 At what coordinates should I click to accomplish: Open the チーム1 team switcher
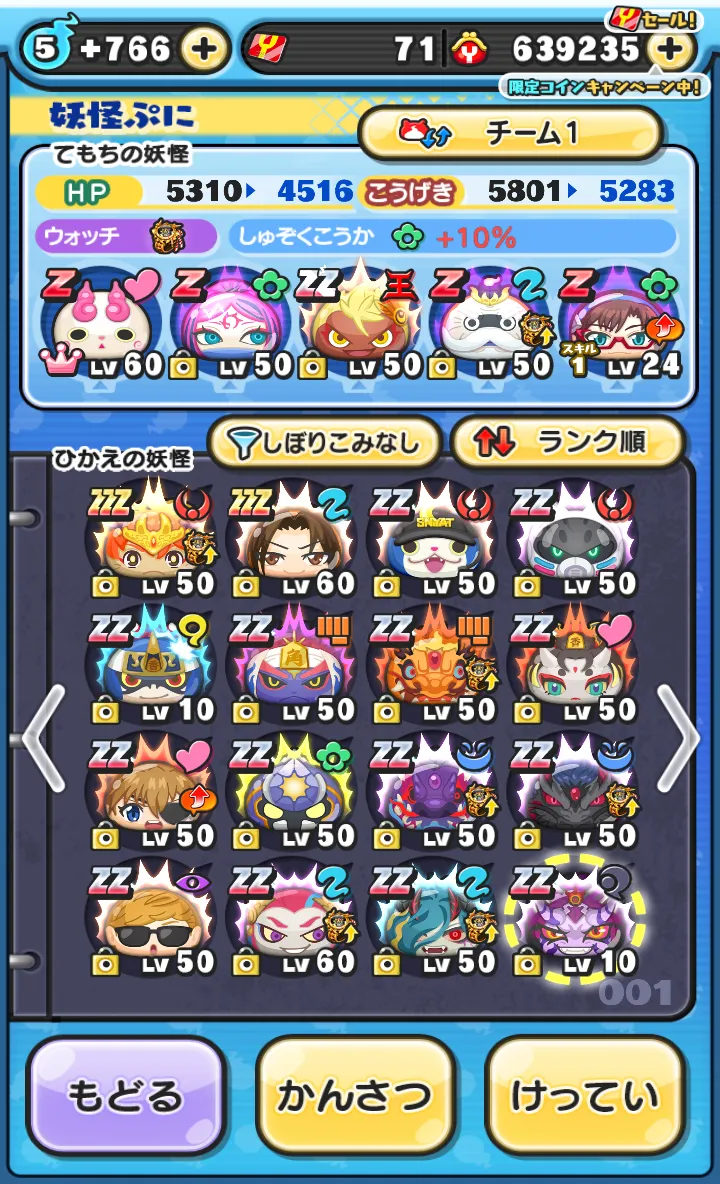coord(511,133)
